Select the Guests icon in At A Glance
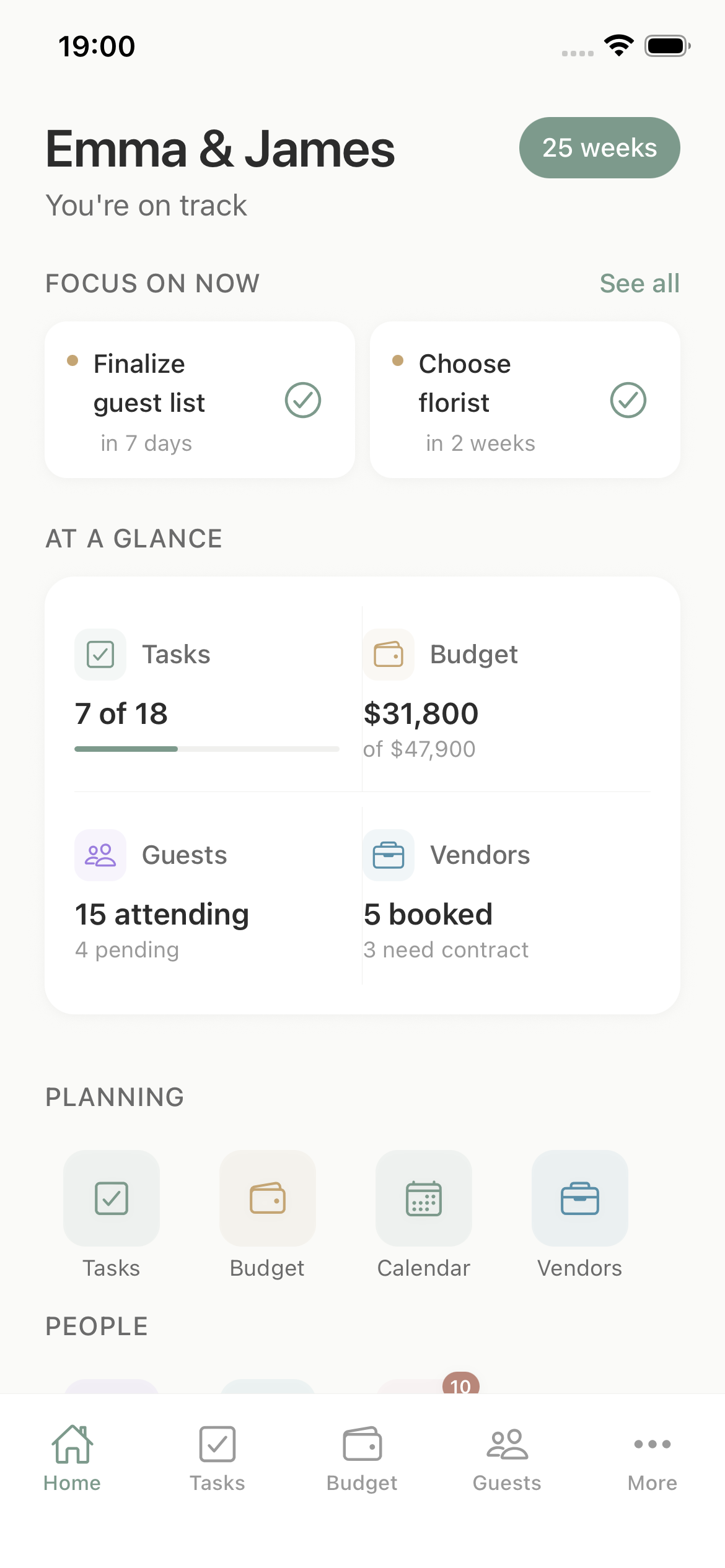 (100, 855)
